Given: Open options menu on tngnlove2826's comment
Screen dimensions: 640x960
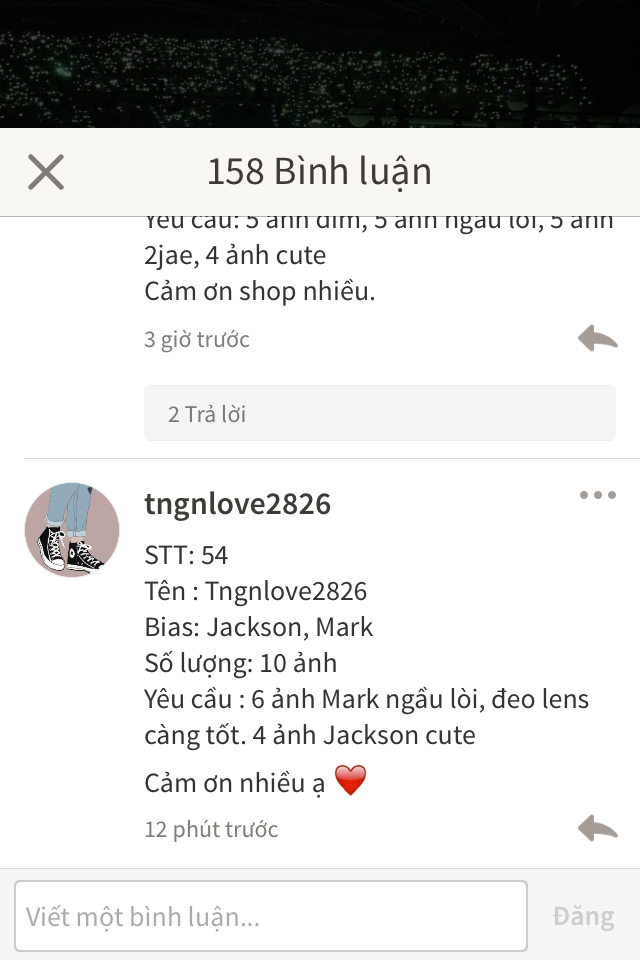Looking at the screenshot, I should coord(597,495).
